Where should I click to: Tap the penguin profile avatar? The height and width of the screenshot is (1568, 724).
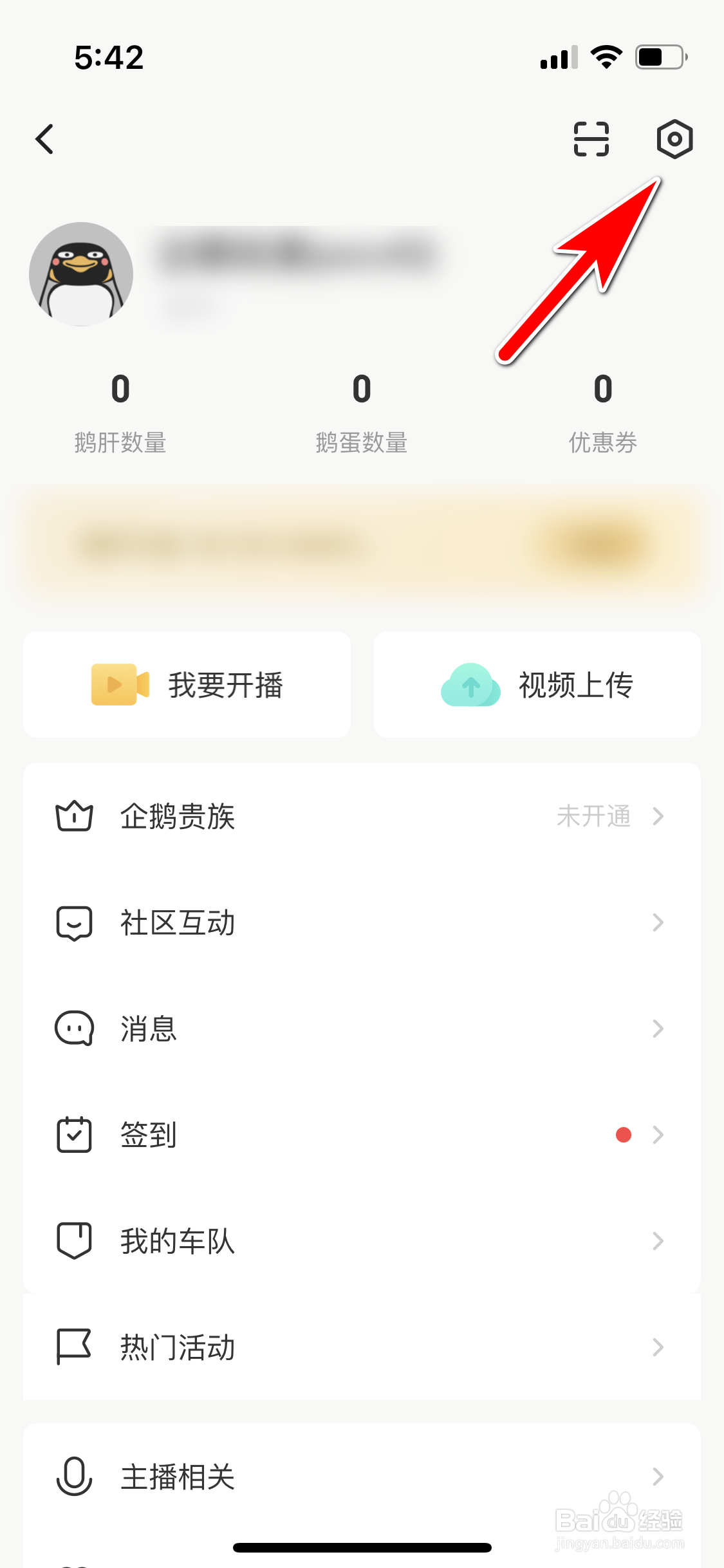click(81, 274)
